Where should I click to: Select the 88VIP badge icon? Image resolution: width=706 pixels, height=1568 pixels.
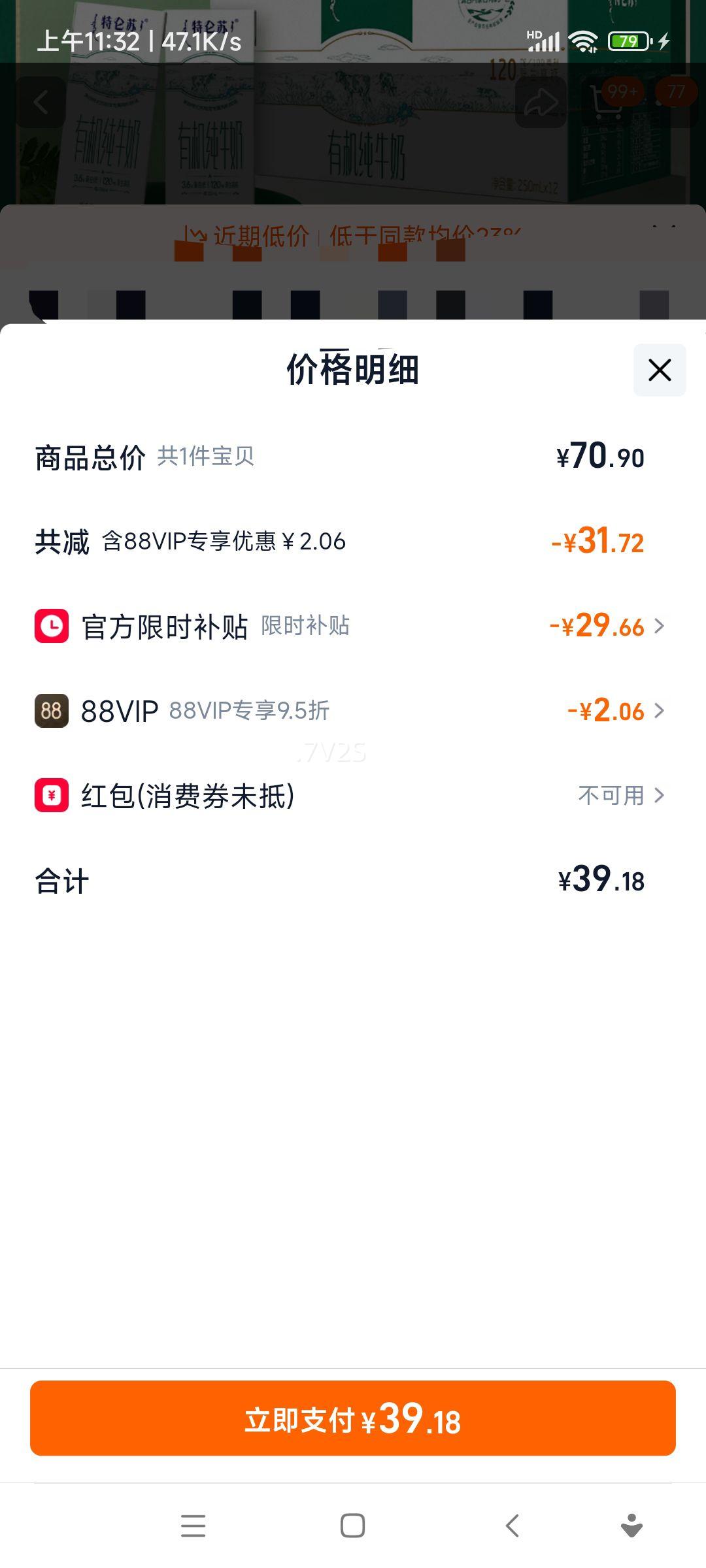pyautogui.click(x=52, y=711)
